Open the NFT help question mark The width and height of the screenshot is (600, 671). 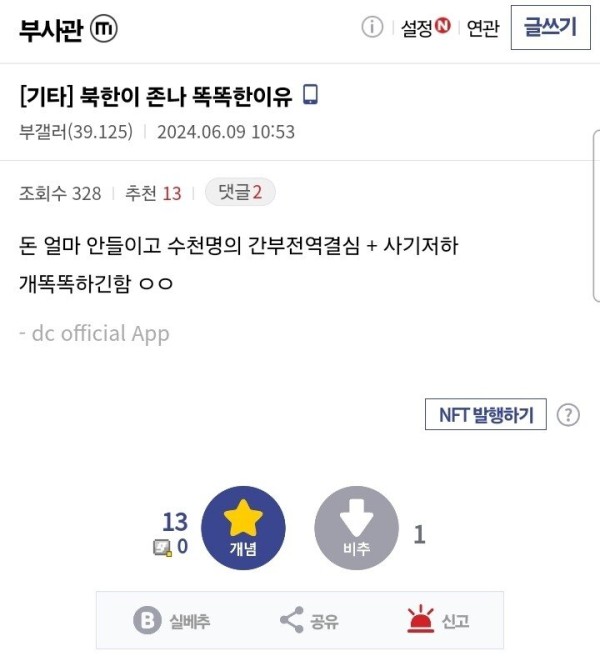568,414
